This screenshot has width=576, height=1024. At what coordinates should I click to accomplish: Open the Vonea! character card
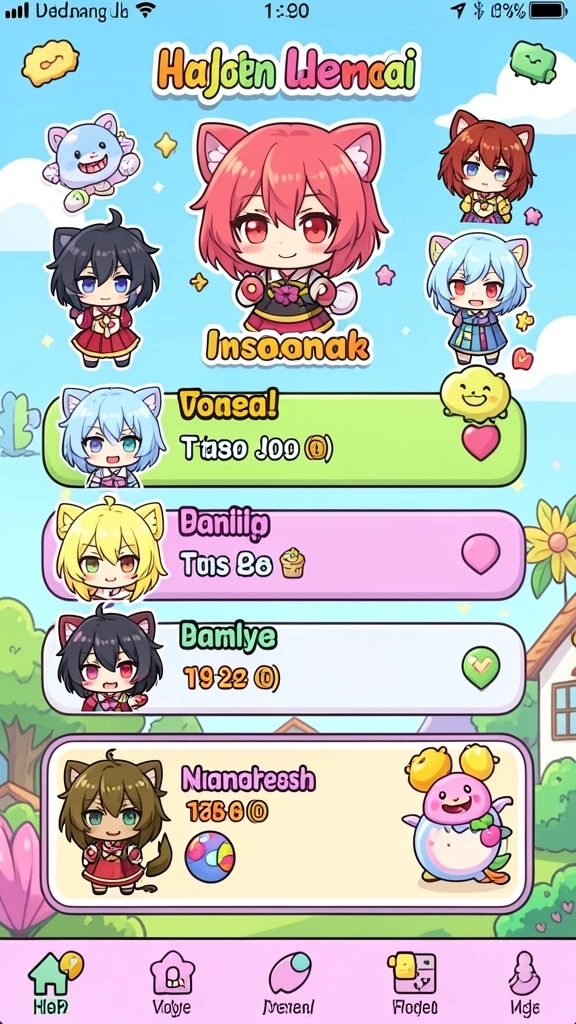[285, 440]
